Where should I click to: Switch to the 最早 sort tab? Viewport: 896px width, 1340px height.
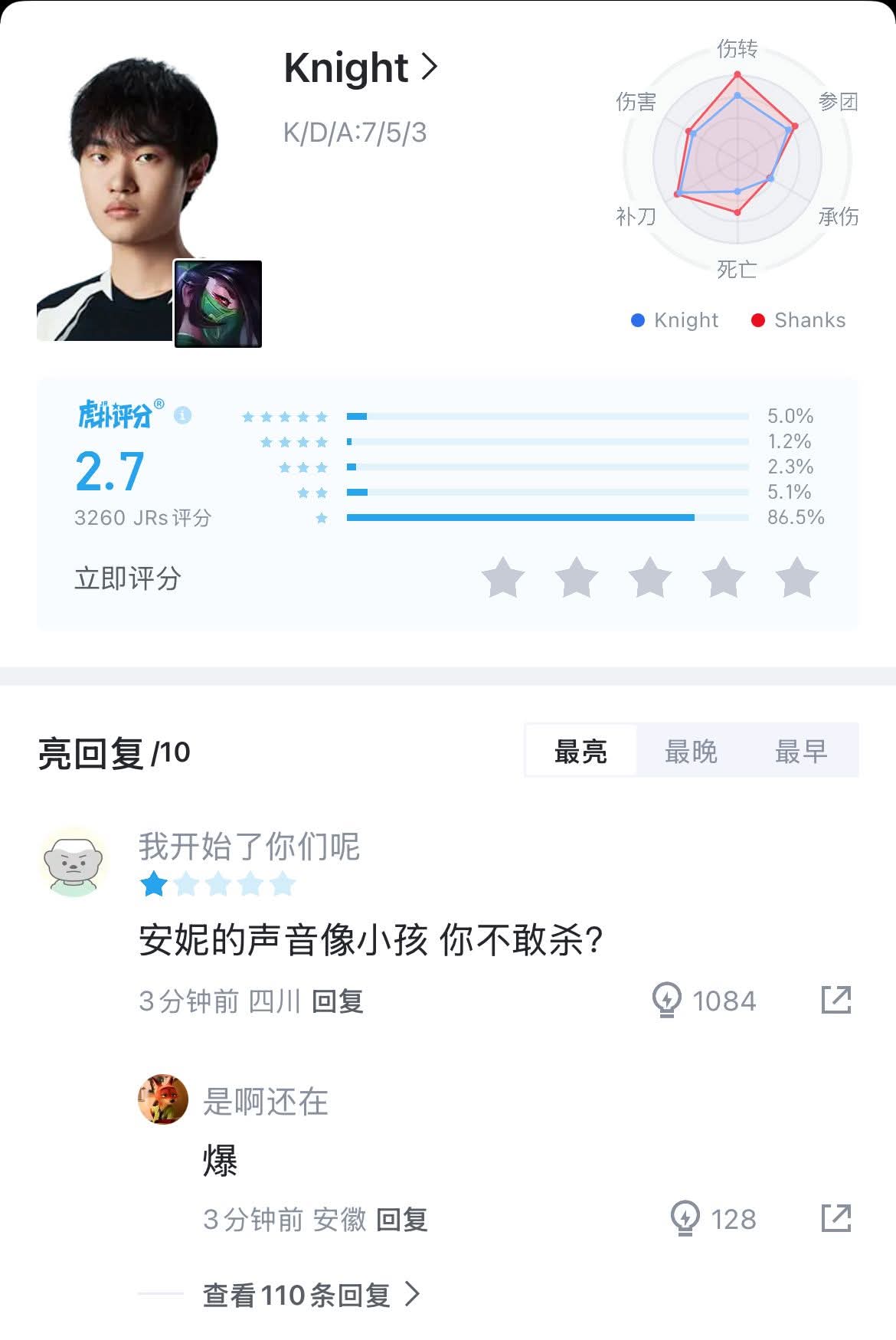801,752
